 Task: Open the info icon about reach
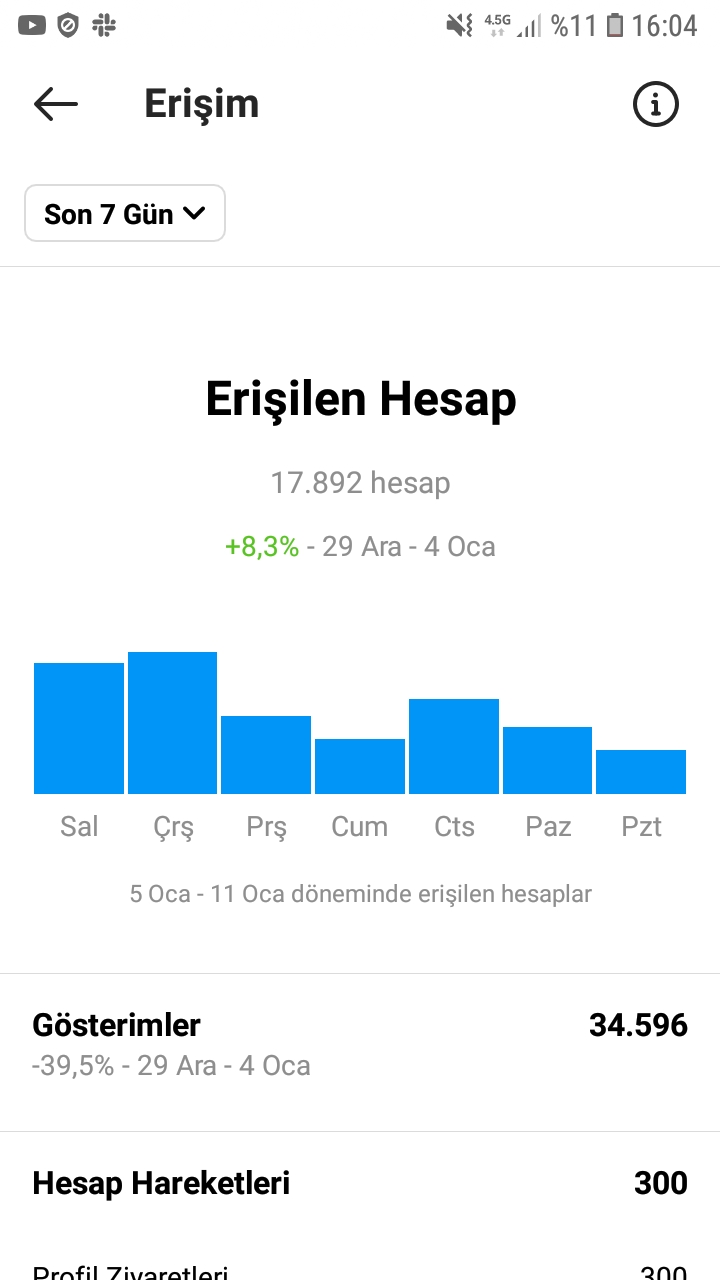(656, 104)
